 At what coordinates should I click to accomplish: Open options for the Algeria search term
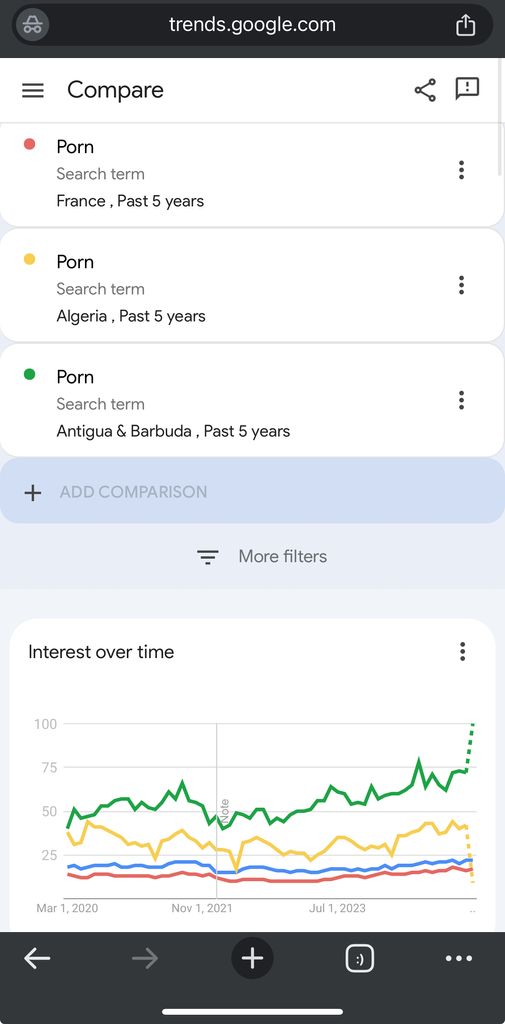tap(461, 285)
